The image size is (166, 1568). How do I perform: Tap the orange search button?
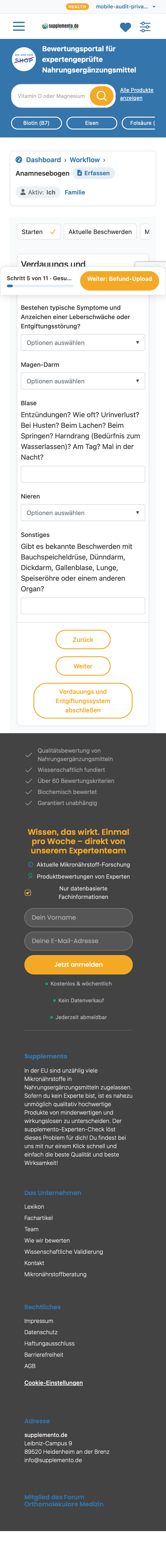point(102,95)
